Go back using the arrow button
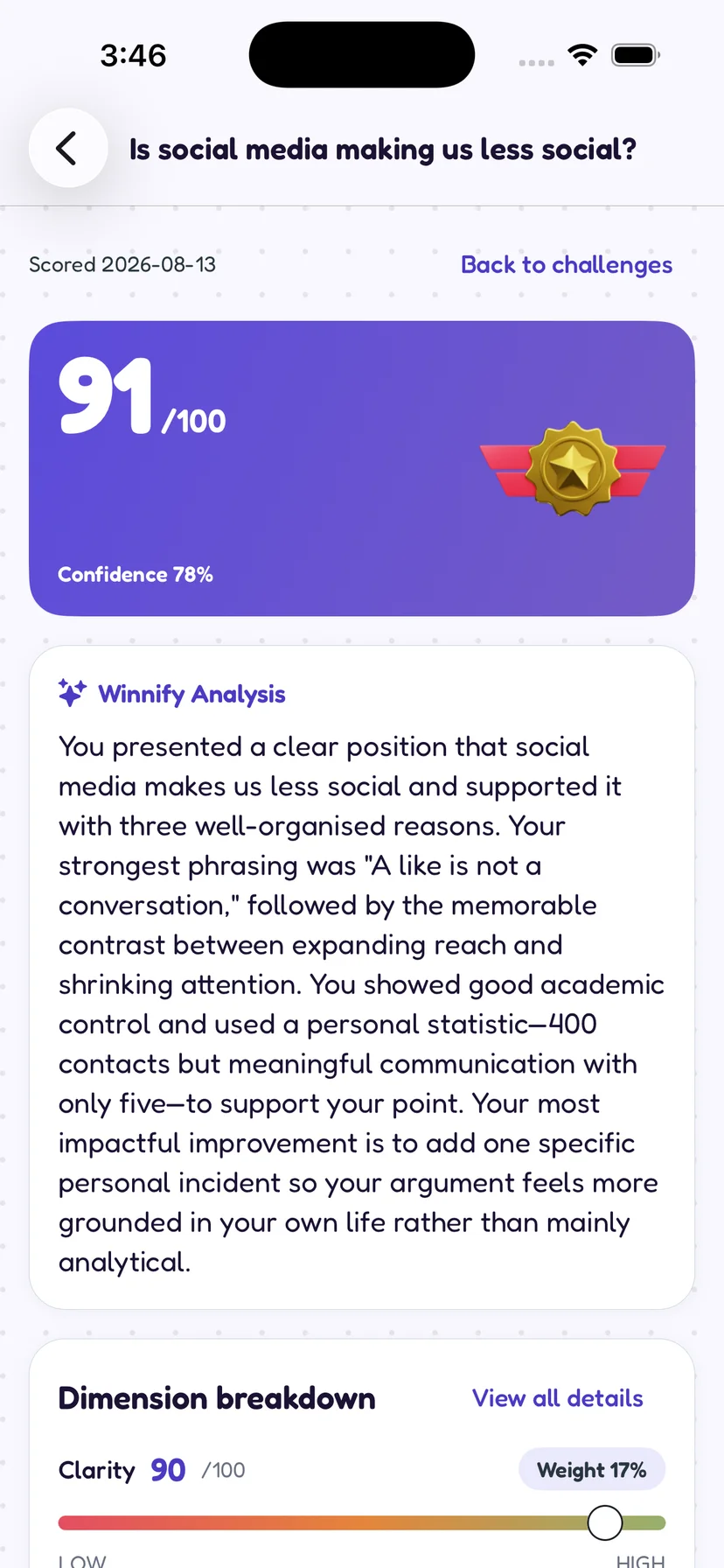Image resolution: width=724 pixels, height=1568 pixels. click(68, 148)
